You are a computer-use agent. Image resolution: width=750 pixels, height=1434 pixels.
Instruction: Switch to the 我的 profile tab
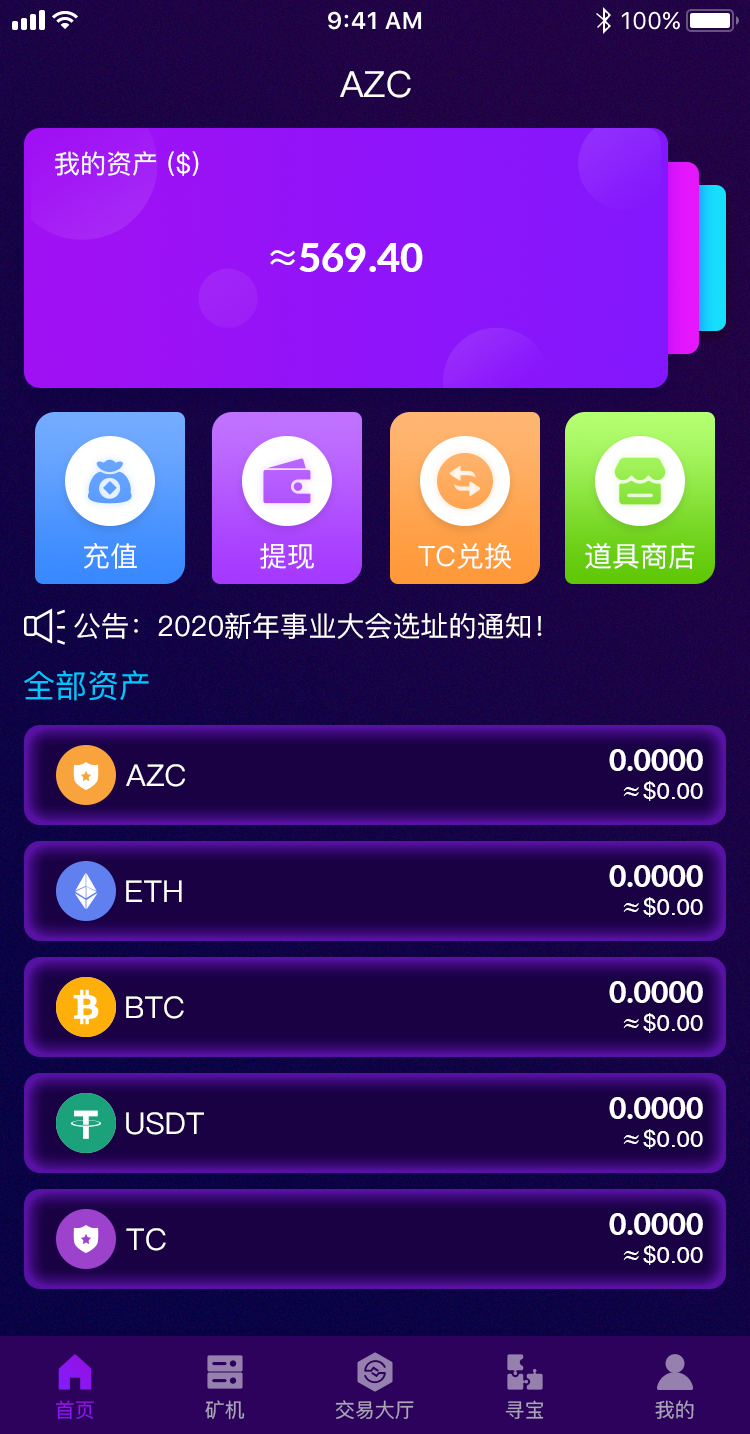(x=675, y=1386)
